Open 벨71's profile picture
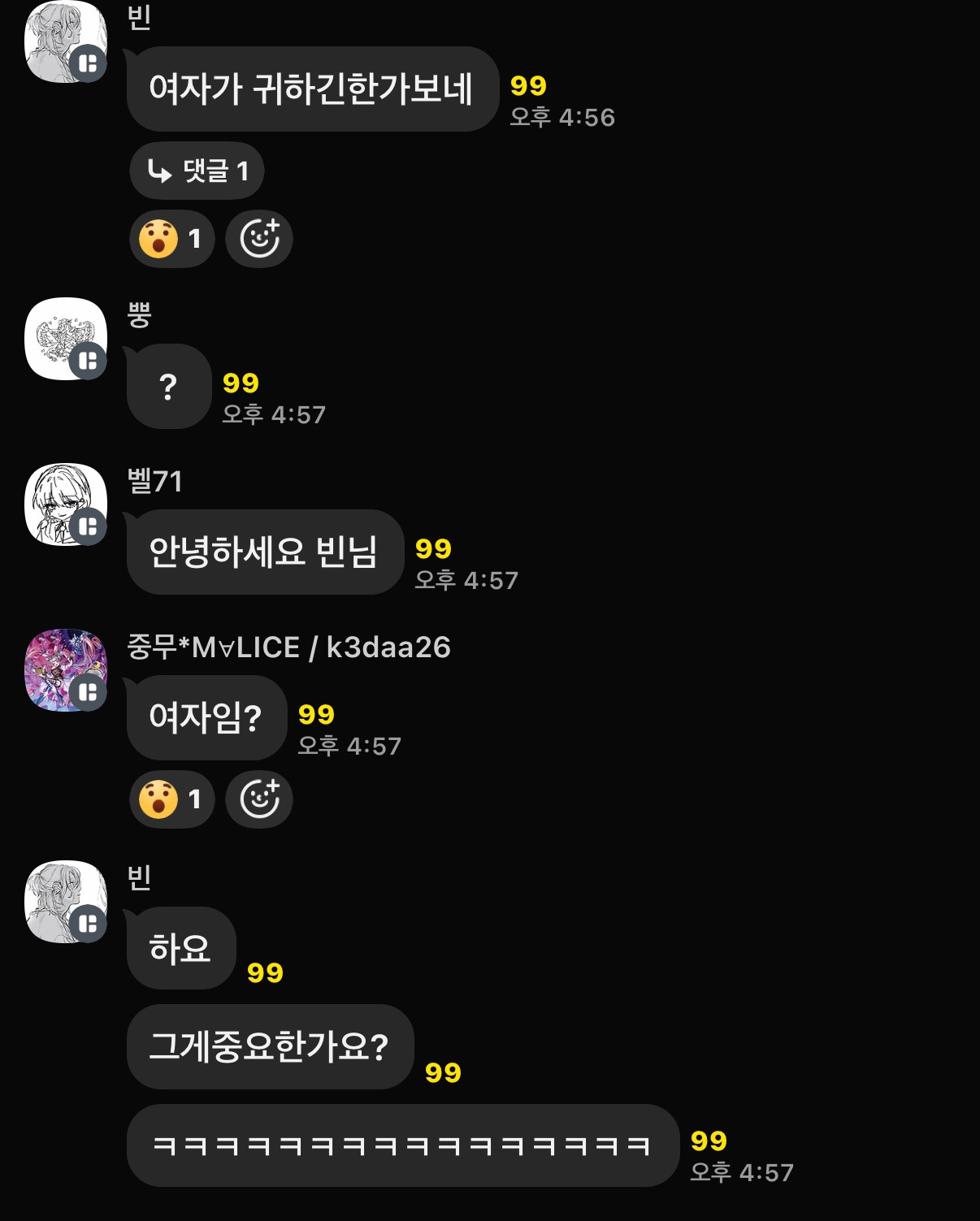The height and width of the screenshot is (1221, 980). 66,504
